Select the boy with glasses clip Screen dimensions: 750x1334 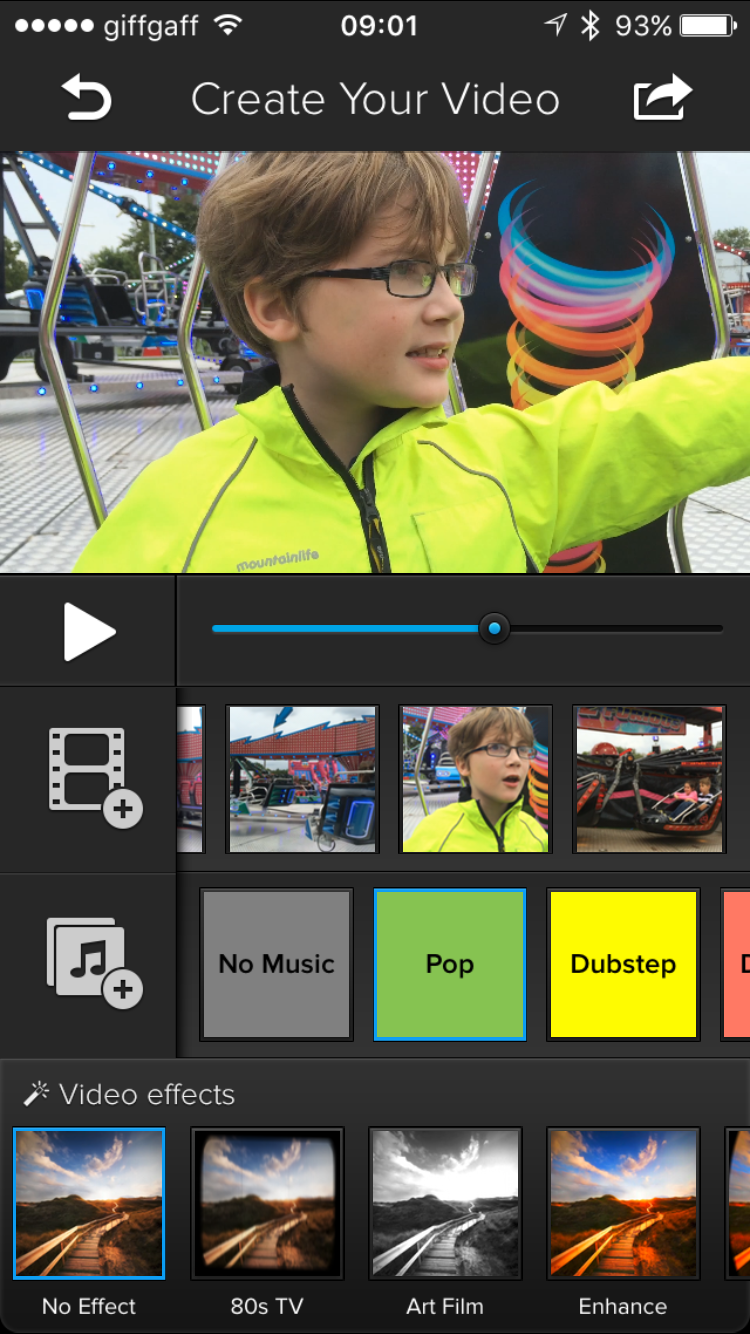pos(475,779)
